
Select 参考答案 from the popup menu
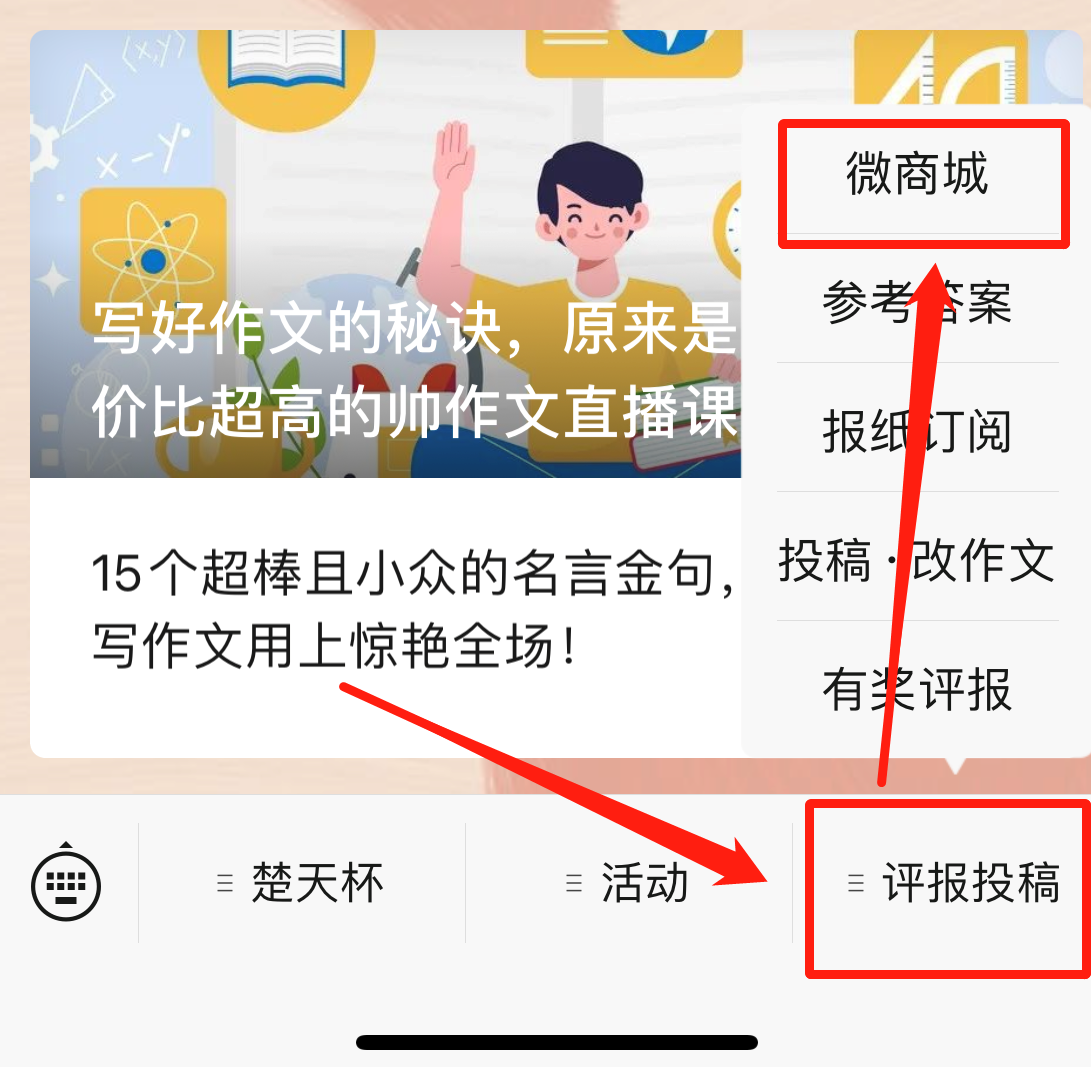tap(917, 301)
